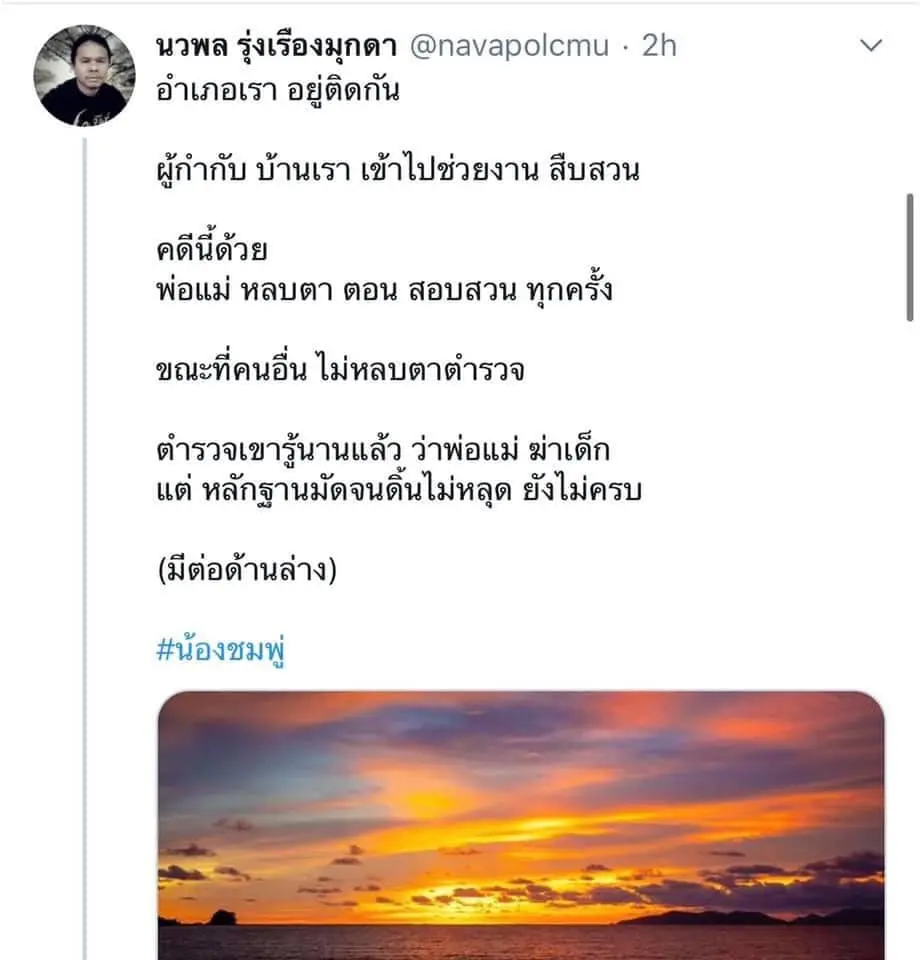Expand the tweet options chevron
This screenshot has height=960, width=920.
[872, 46]
